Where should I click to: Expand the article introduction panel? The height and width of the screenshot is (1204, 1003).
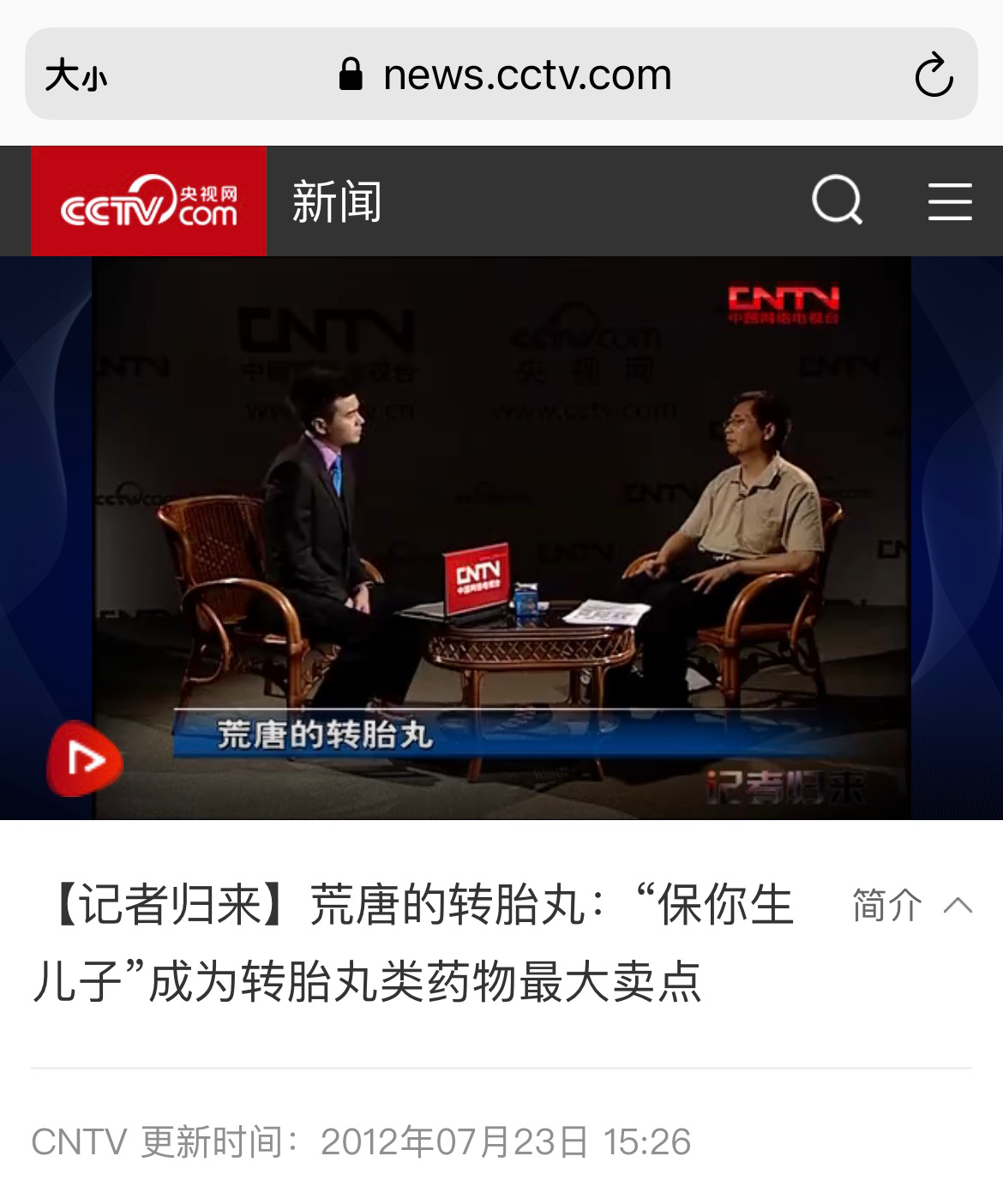coord(886,904)
